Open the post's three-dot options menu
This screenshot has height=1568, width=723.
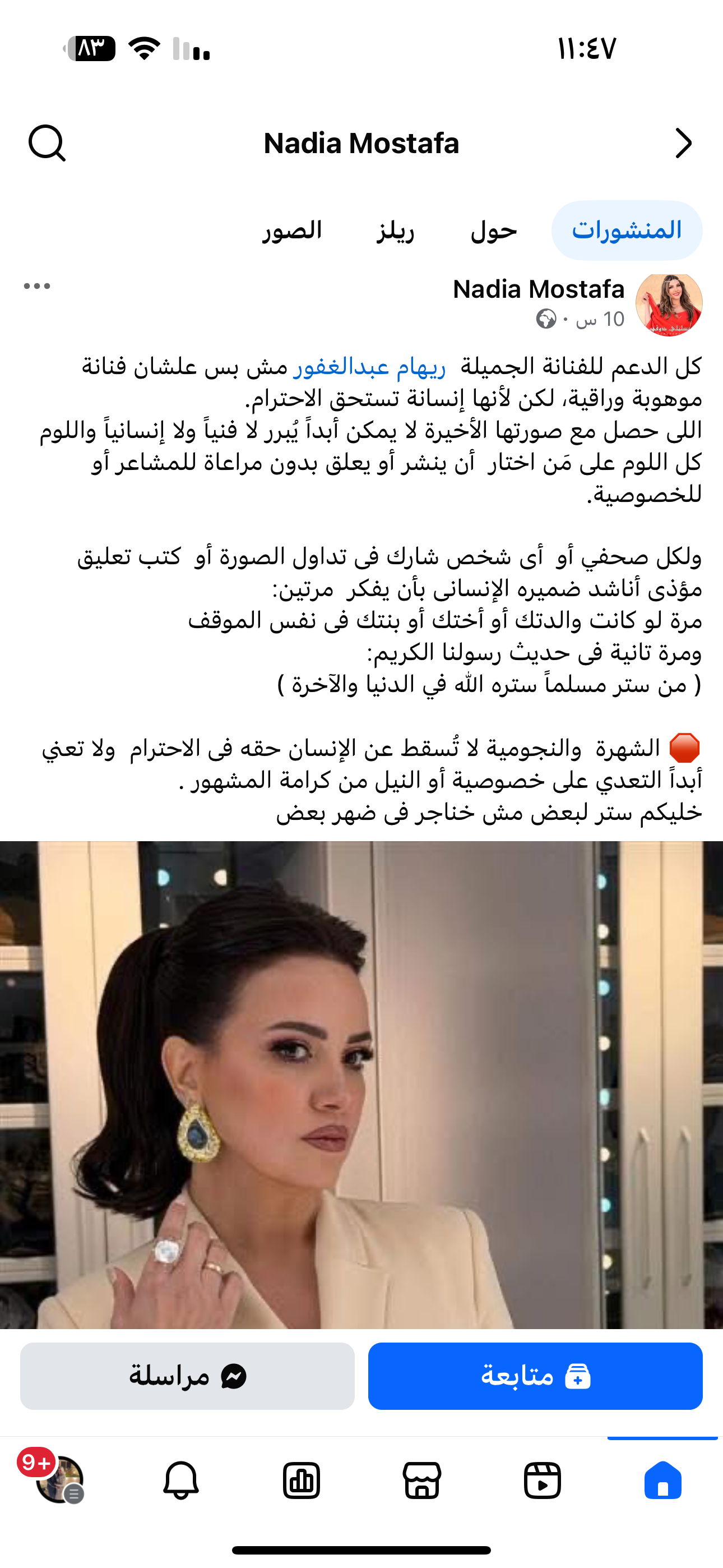(x=37, y=286)
